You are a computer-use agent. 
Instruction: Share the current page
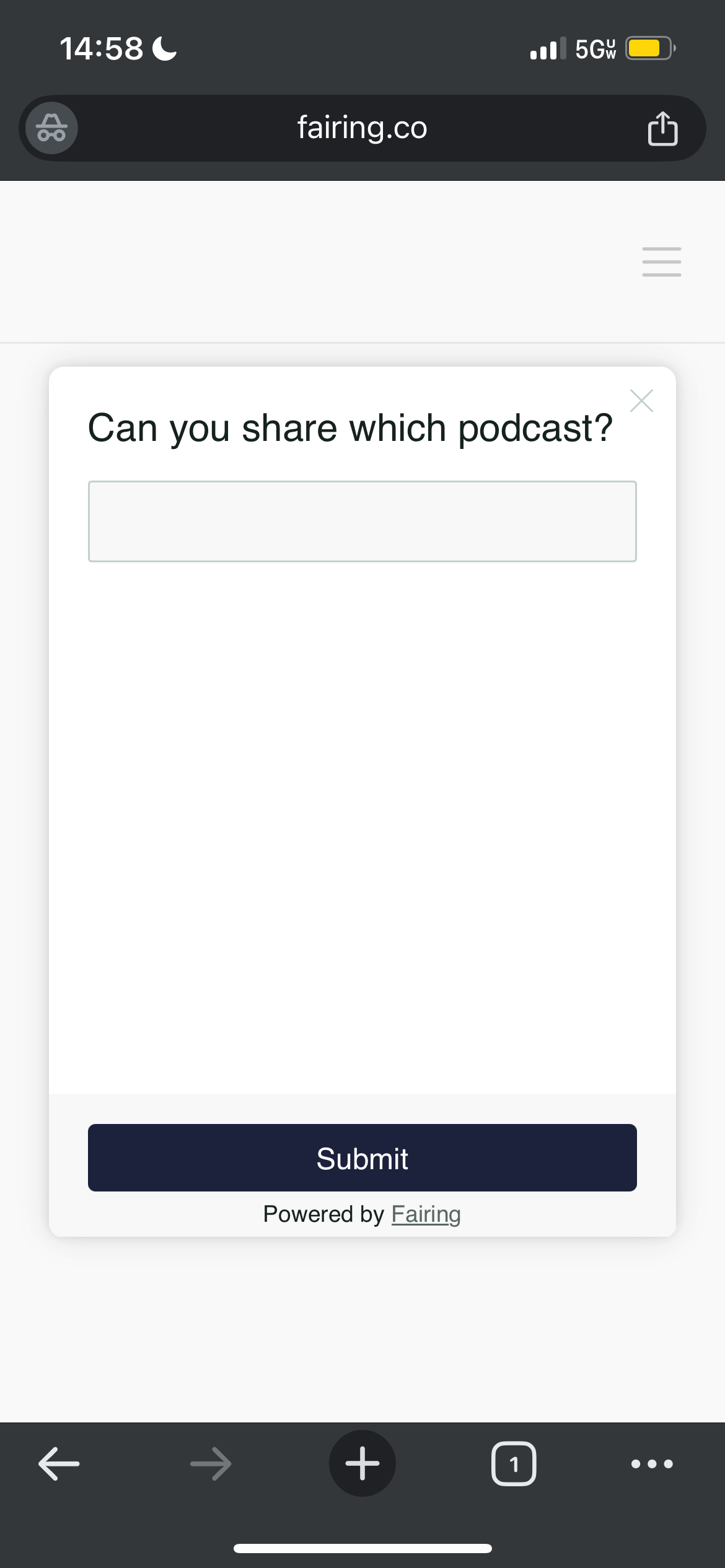pos(662,128)
